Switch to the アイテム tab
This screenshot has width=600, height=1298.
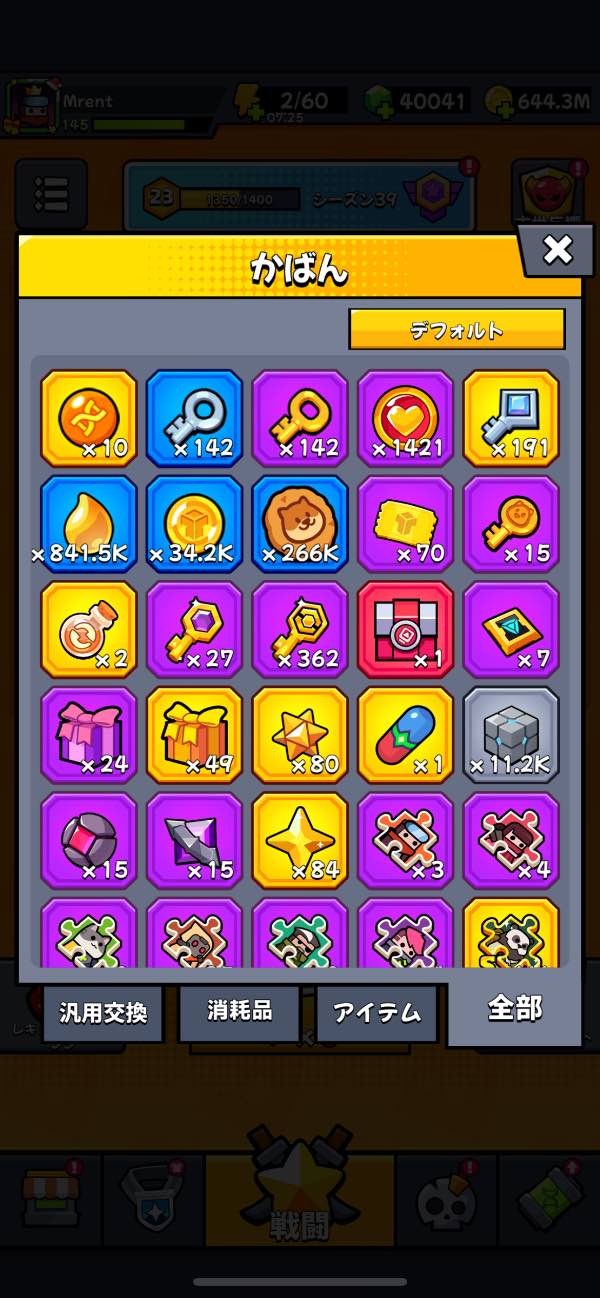click(x=377, y=1012)
